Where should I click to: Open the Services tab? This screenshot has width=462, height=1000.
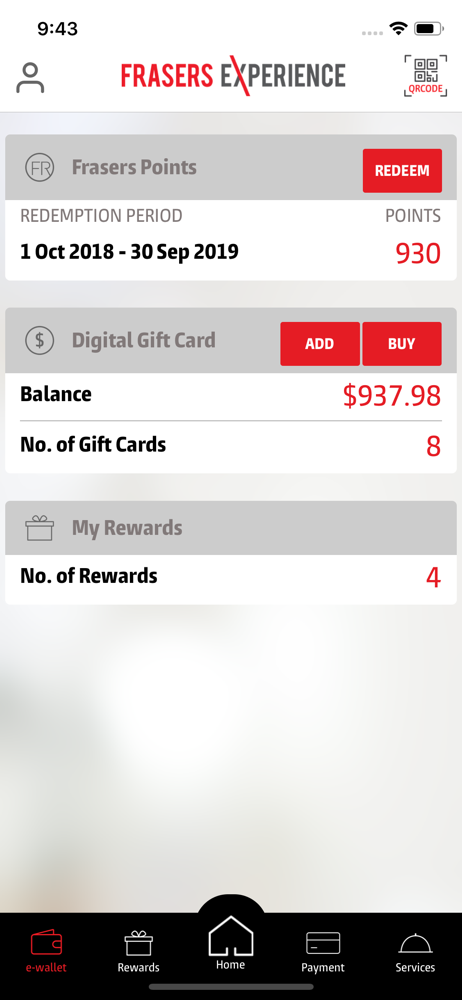(415, 950)
